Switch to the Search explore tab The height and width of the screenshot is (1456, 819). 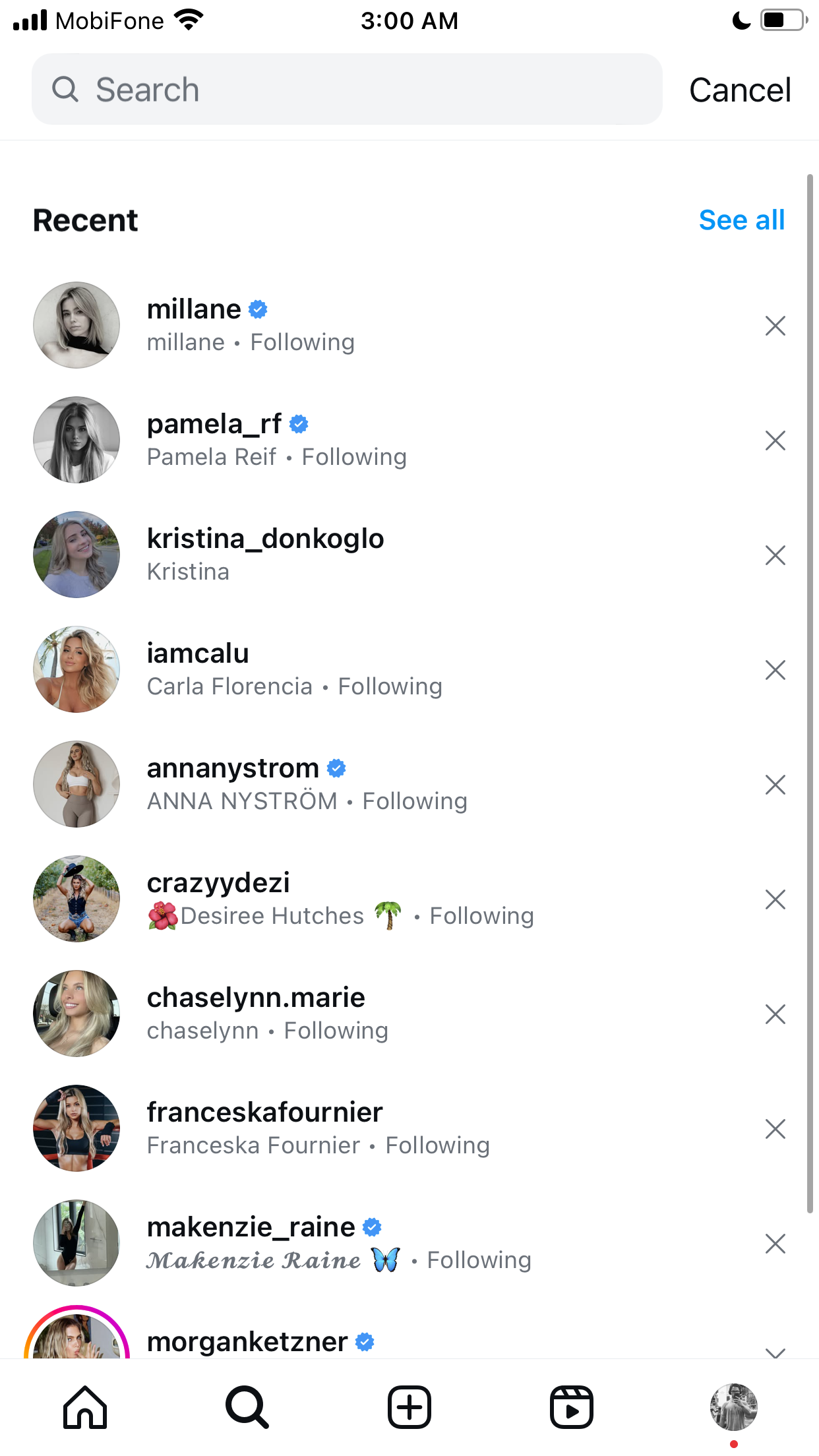(247, 1407)
